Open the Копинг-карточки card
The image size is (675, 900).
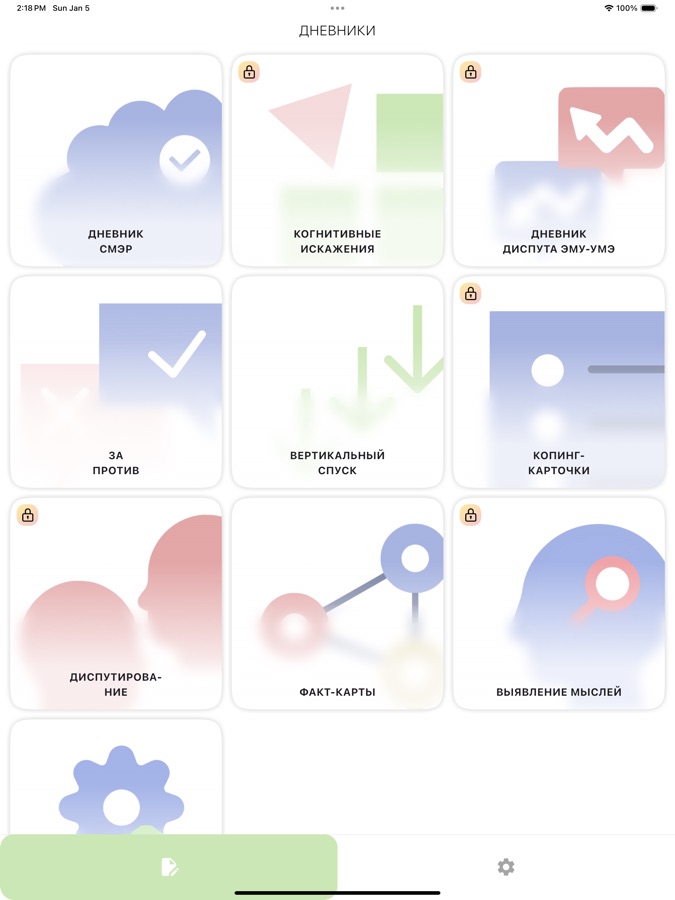pos(558,382)
